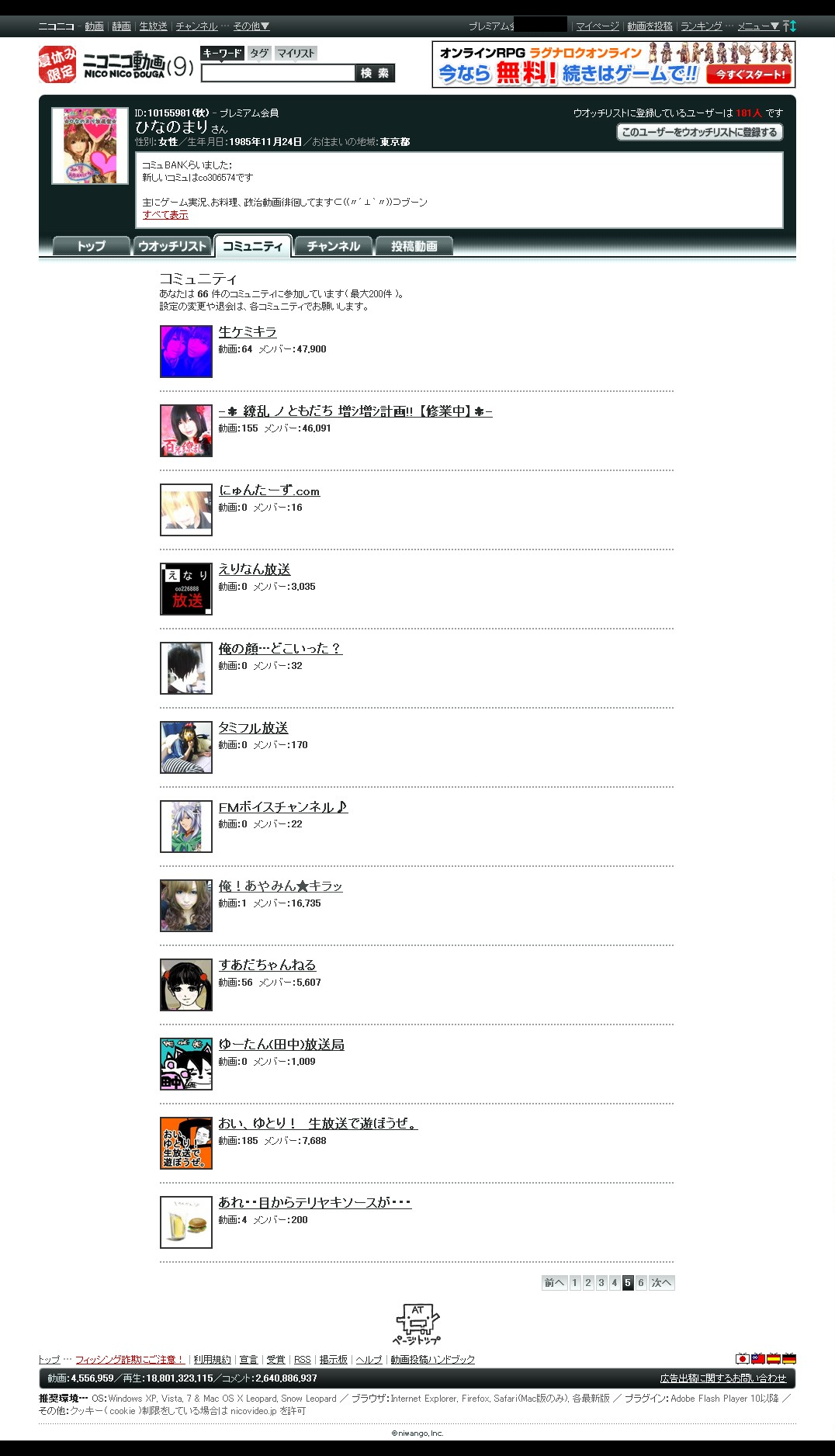Go to the トップ profile tab
Viewport: 835px width, 1456px height.
coord(91,246)
